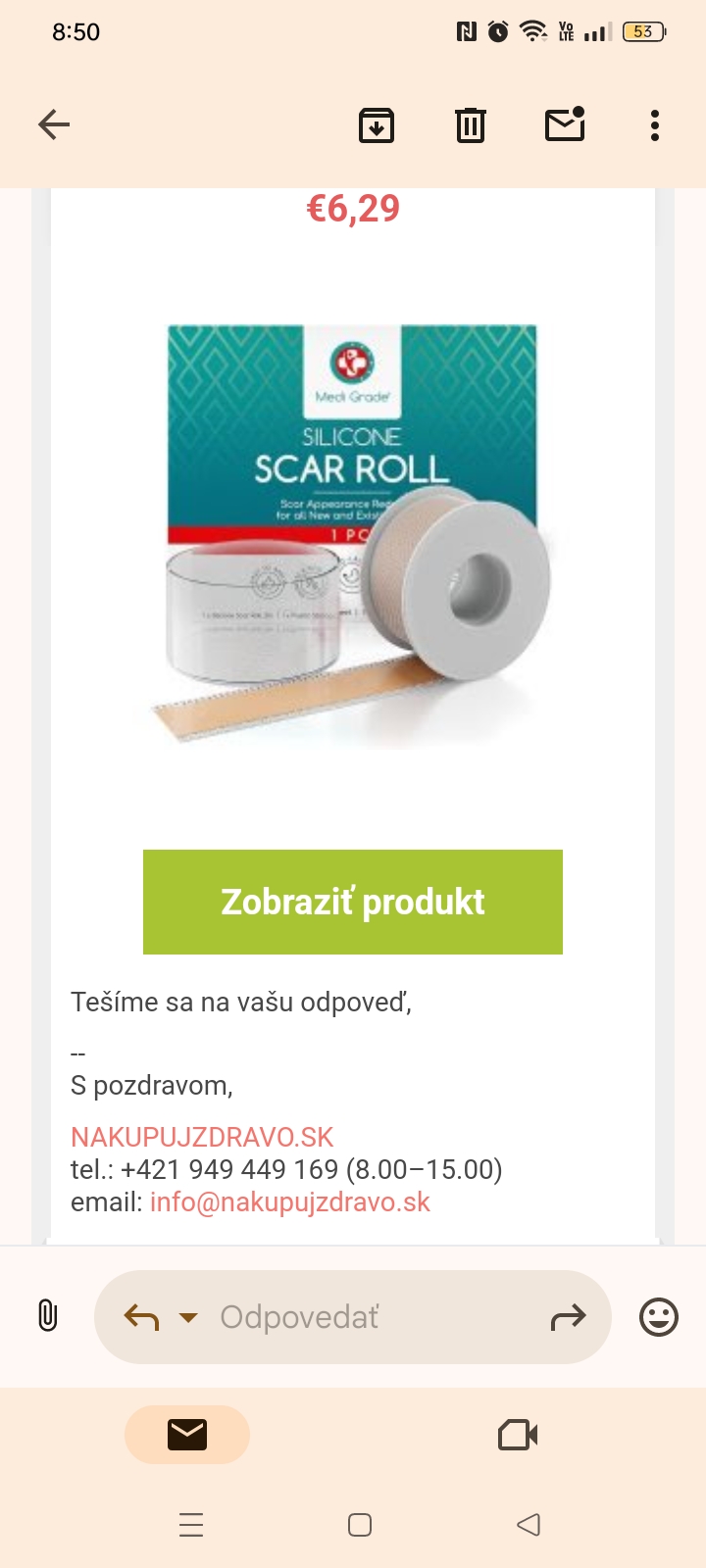The width and height of the screenshot is (706, 1568).
Task: Archive this email
Action: 377,125
